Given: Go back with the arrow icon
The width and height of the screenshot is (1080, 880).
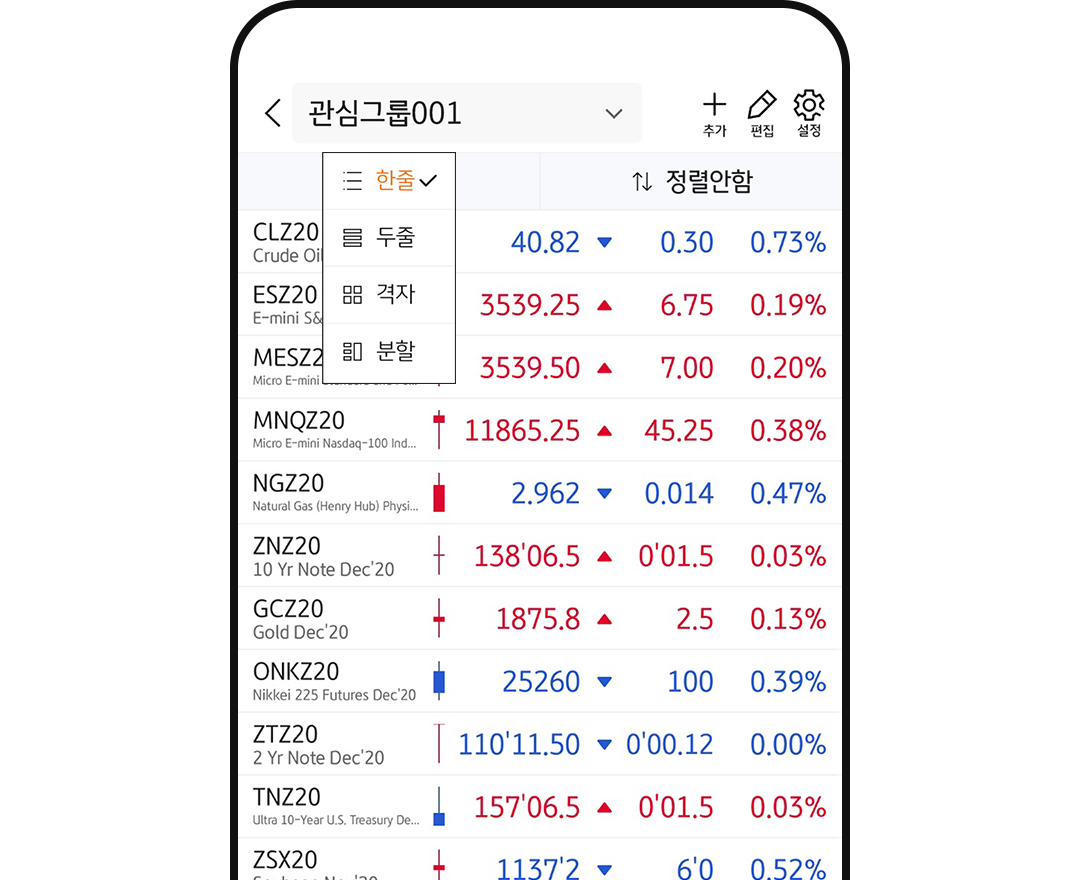Looking at the screenshot, I should [x=272, y=113].
